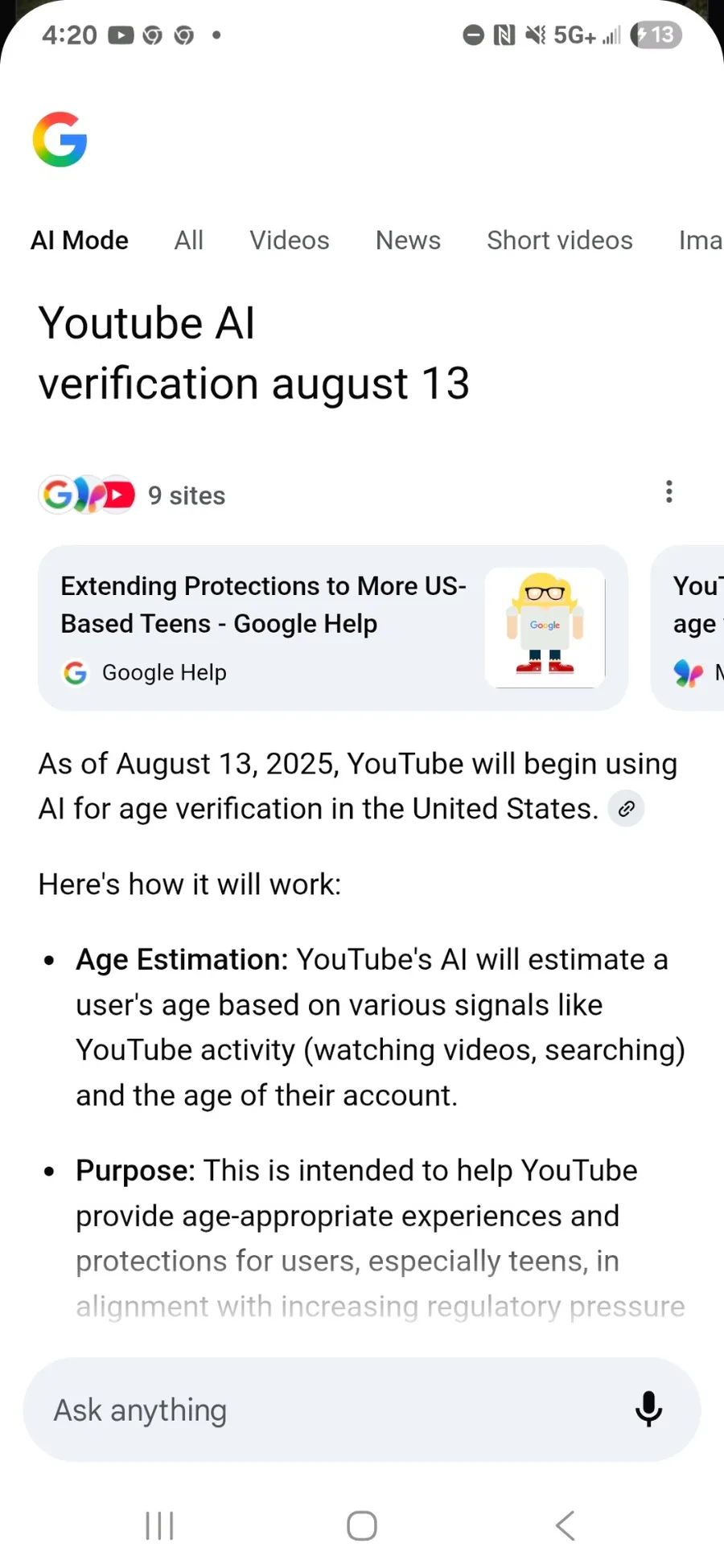This screenshot has width=724, height=1568.
Task: Open the 9 sites source list
Action: [x=133, y=495]
